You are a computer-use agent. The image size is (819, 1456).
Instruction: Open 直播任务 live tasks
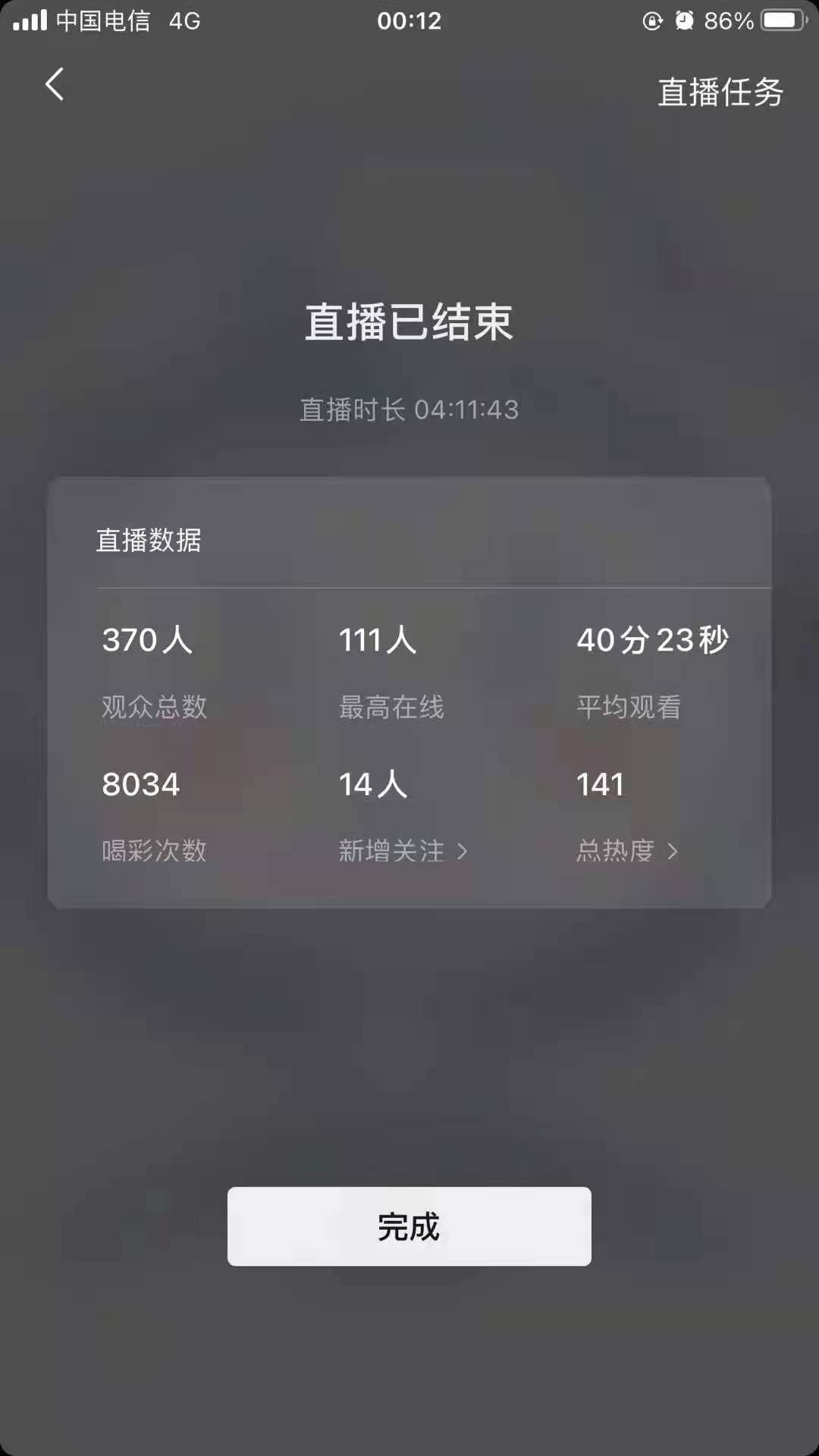720,93
